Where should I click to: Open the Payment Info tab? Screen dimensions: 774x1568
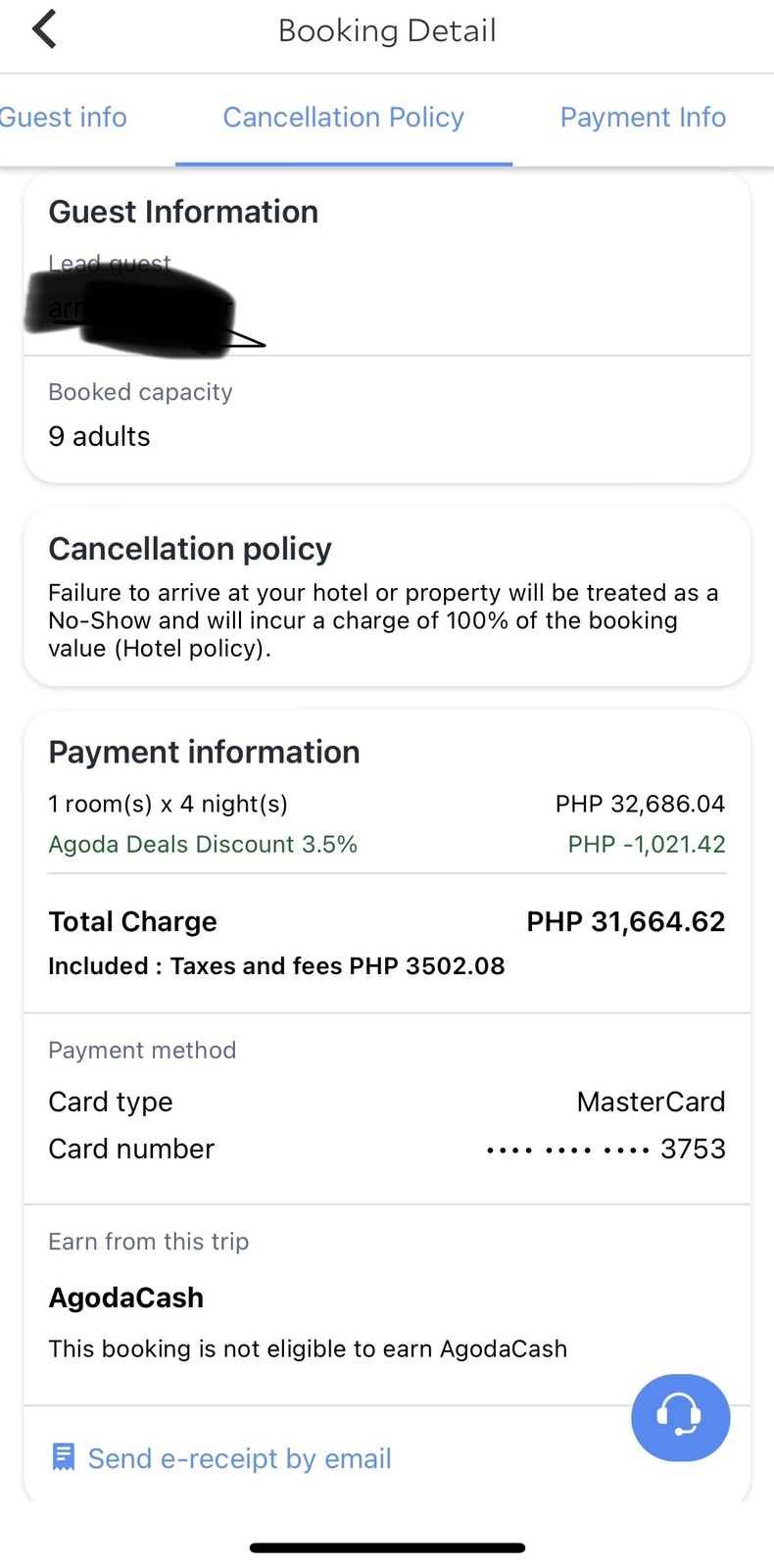(x=643, y=118)
